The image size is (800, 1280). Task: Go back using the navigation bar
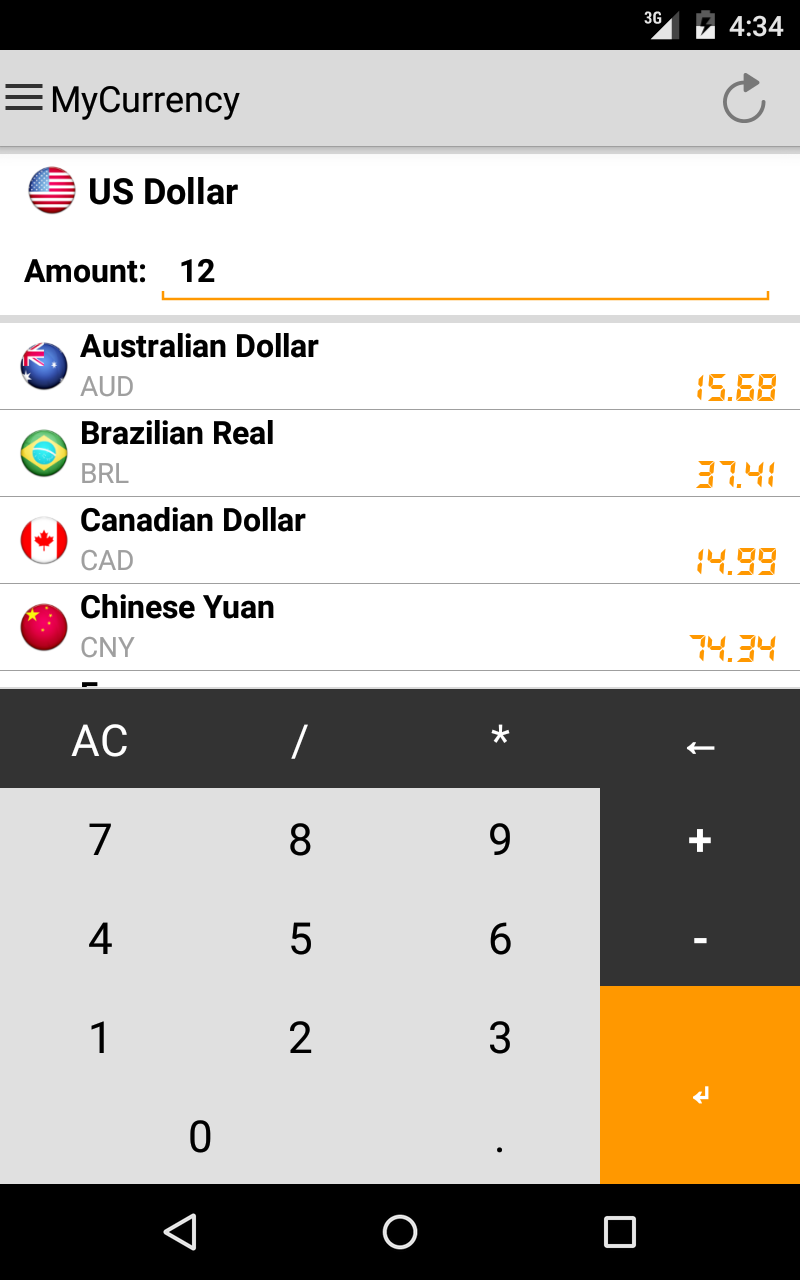point(180,1232)
